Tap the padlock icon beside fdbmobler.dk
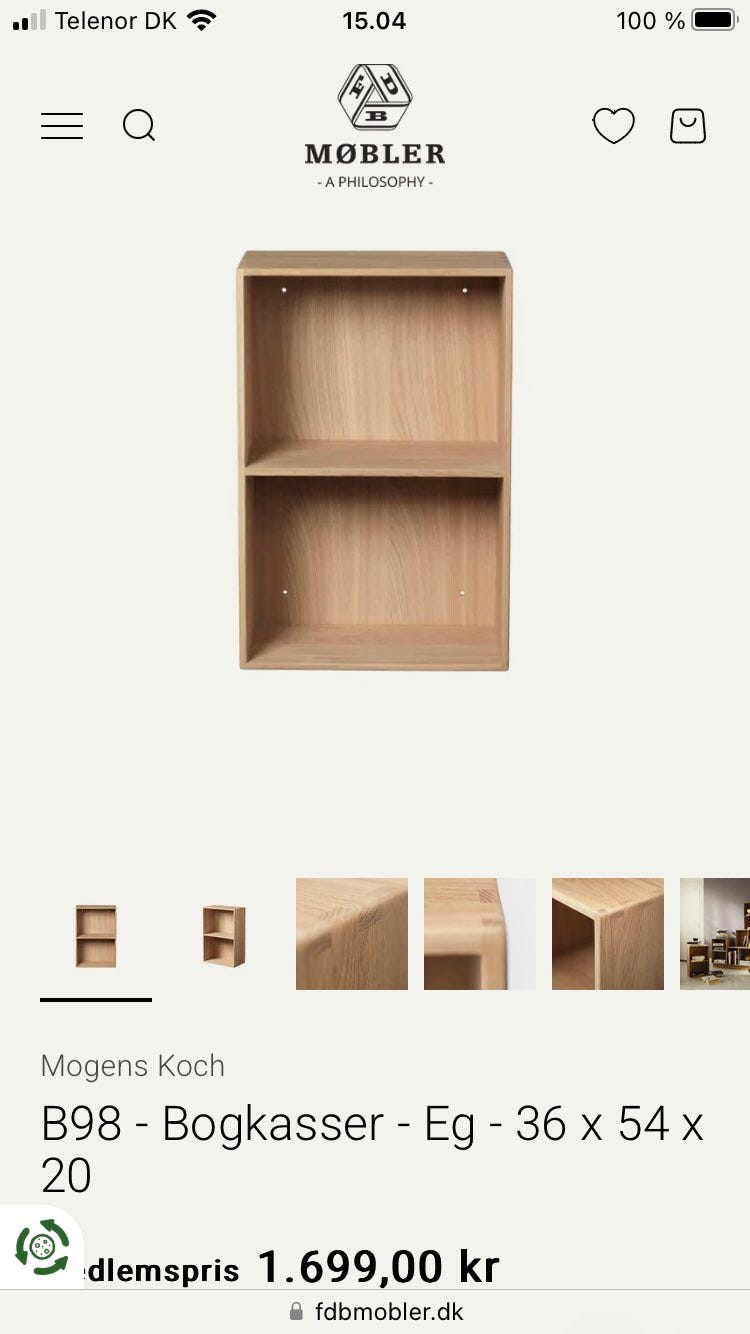 click(295, 1311)
